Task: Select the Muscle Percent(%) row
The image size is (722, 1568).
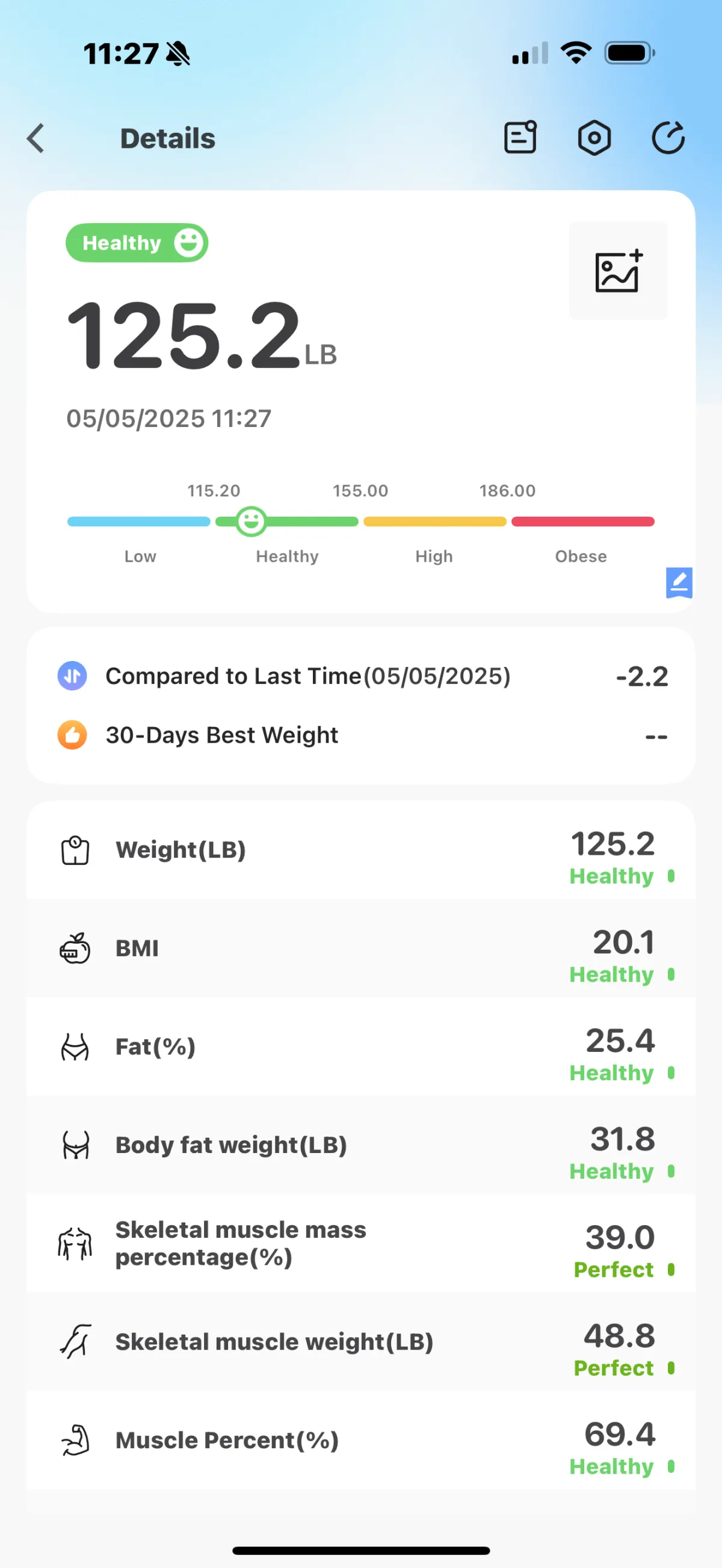Action: tap(361, 1440)
